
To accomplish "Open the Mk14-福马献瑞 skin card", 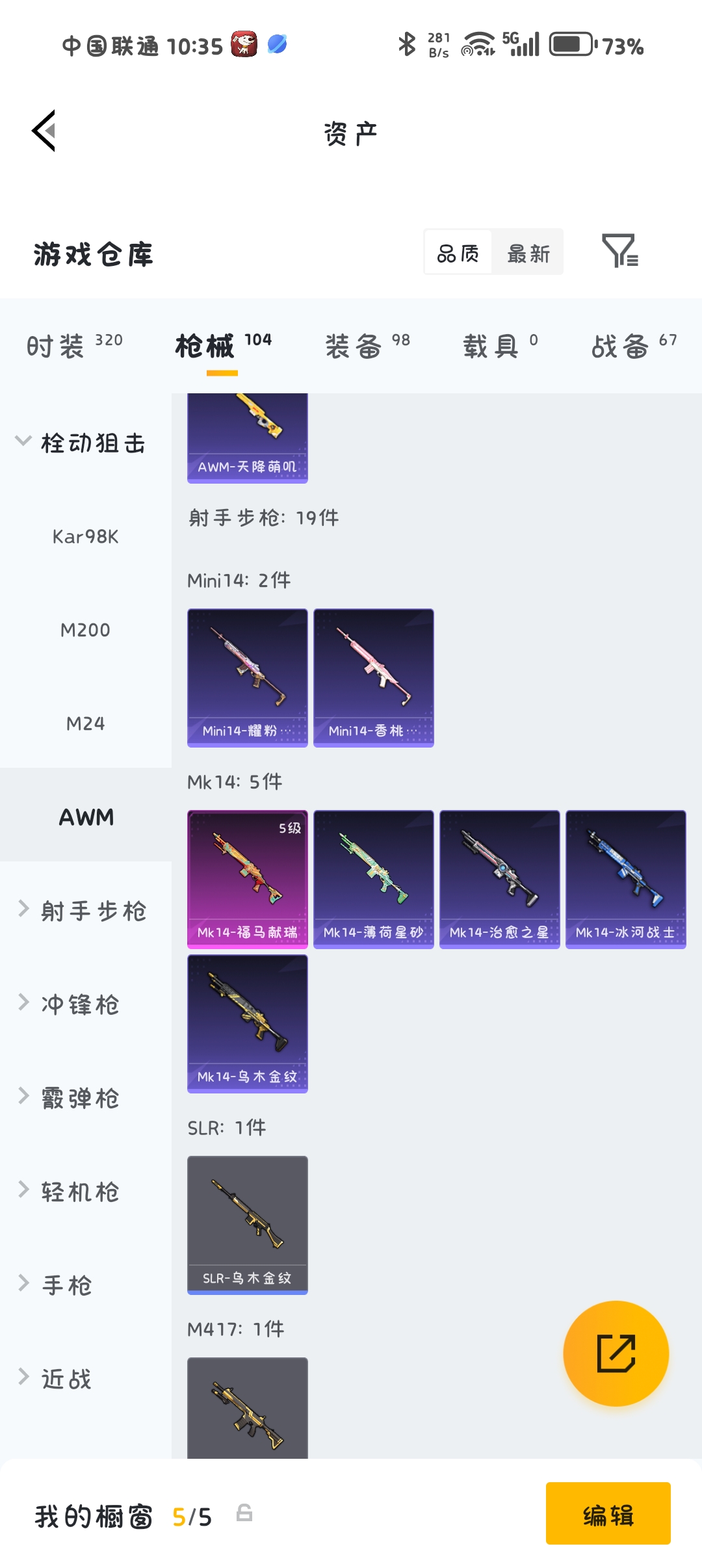I will (248, 880).
